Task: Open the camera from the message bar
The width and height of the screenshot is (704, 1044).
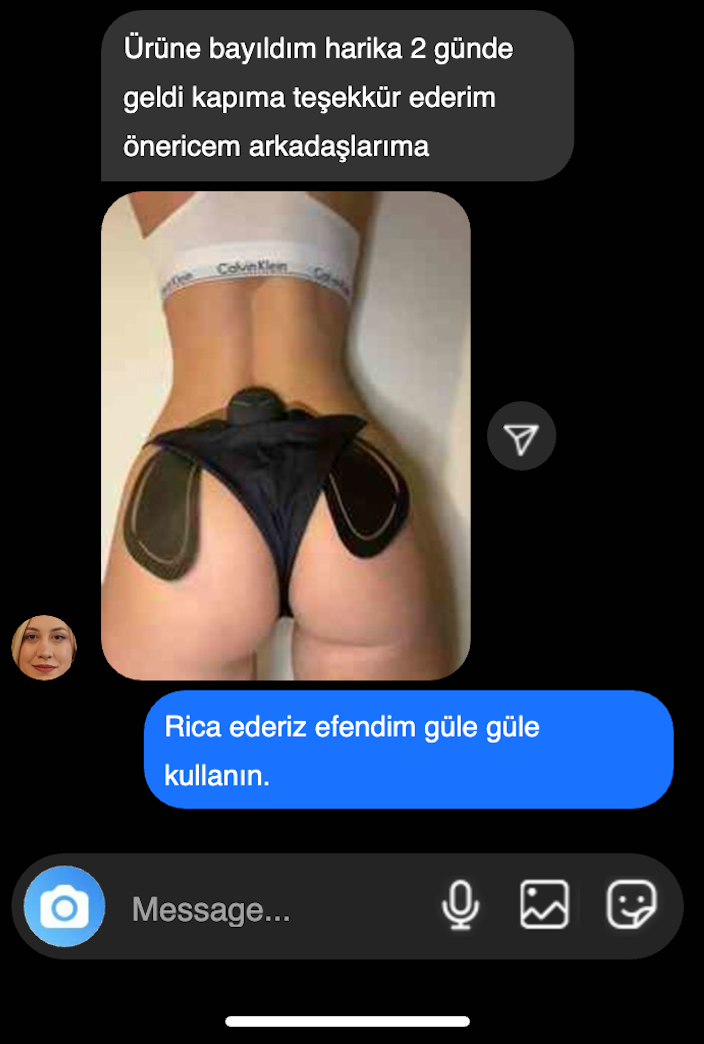Action: pos(64,907)
